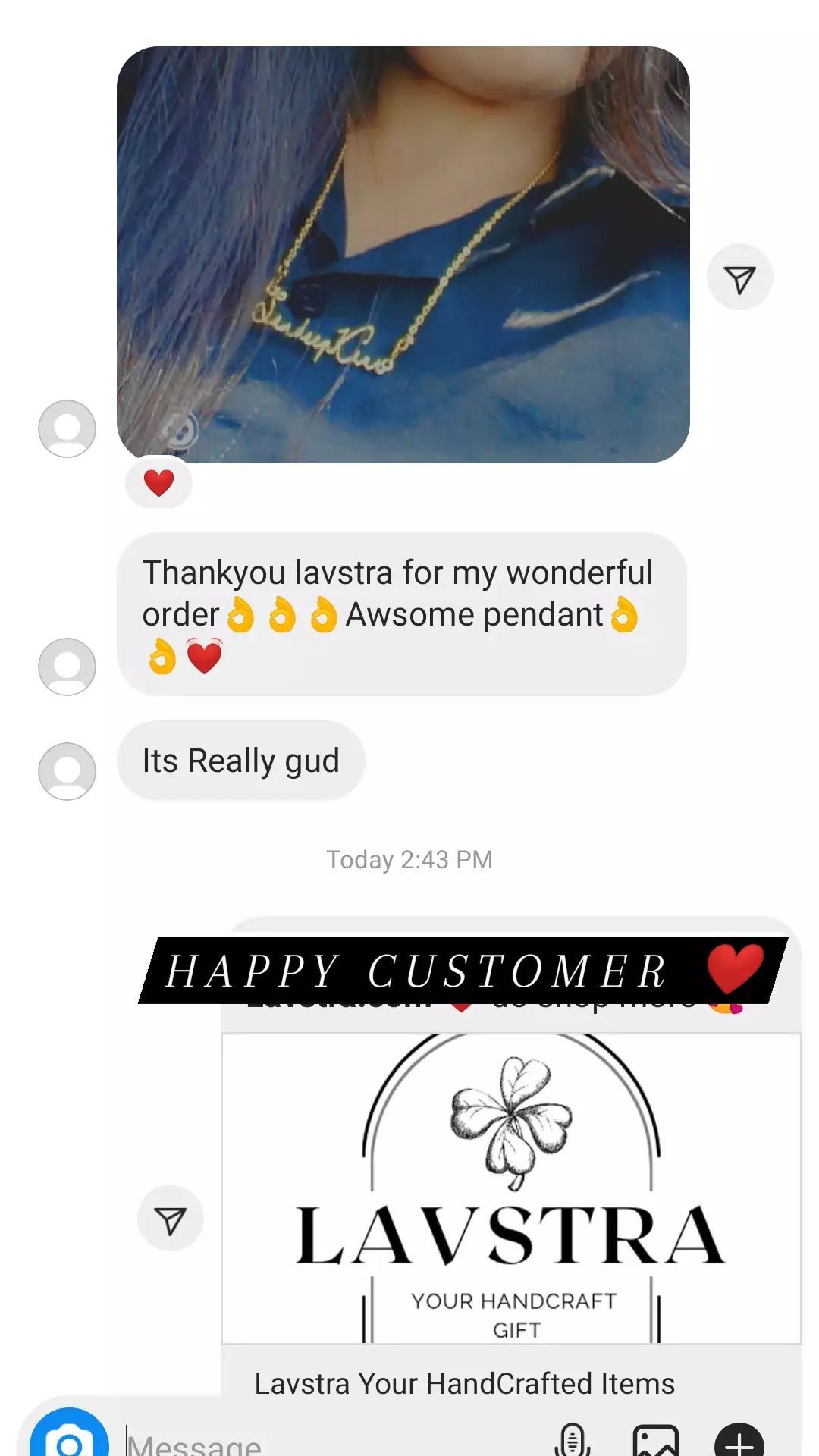Forward the necklace photo using the share icon
The height and width of the screenshot is (1456, 819).
739,278
